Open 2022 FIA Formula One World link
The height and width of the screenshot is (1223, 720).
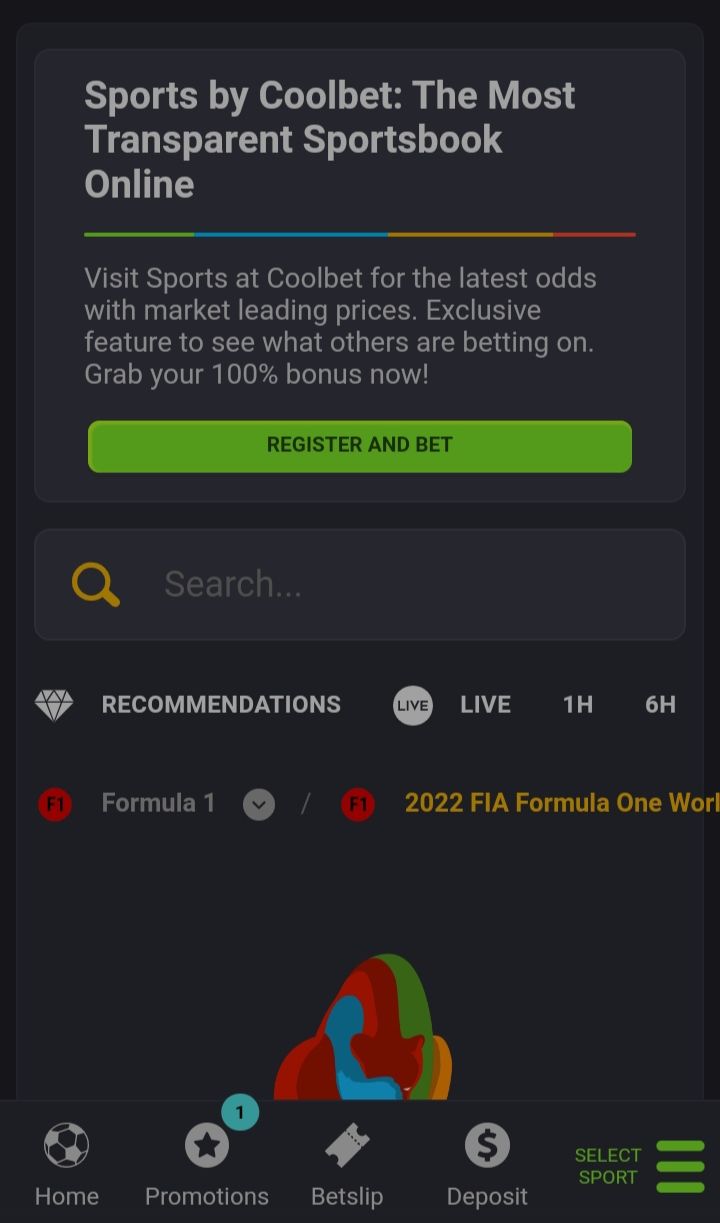tap(560, 803)
